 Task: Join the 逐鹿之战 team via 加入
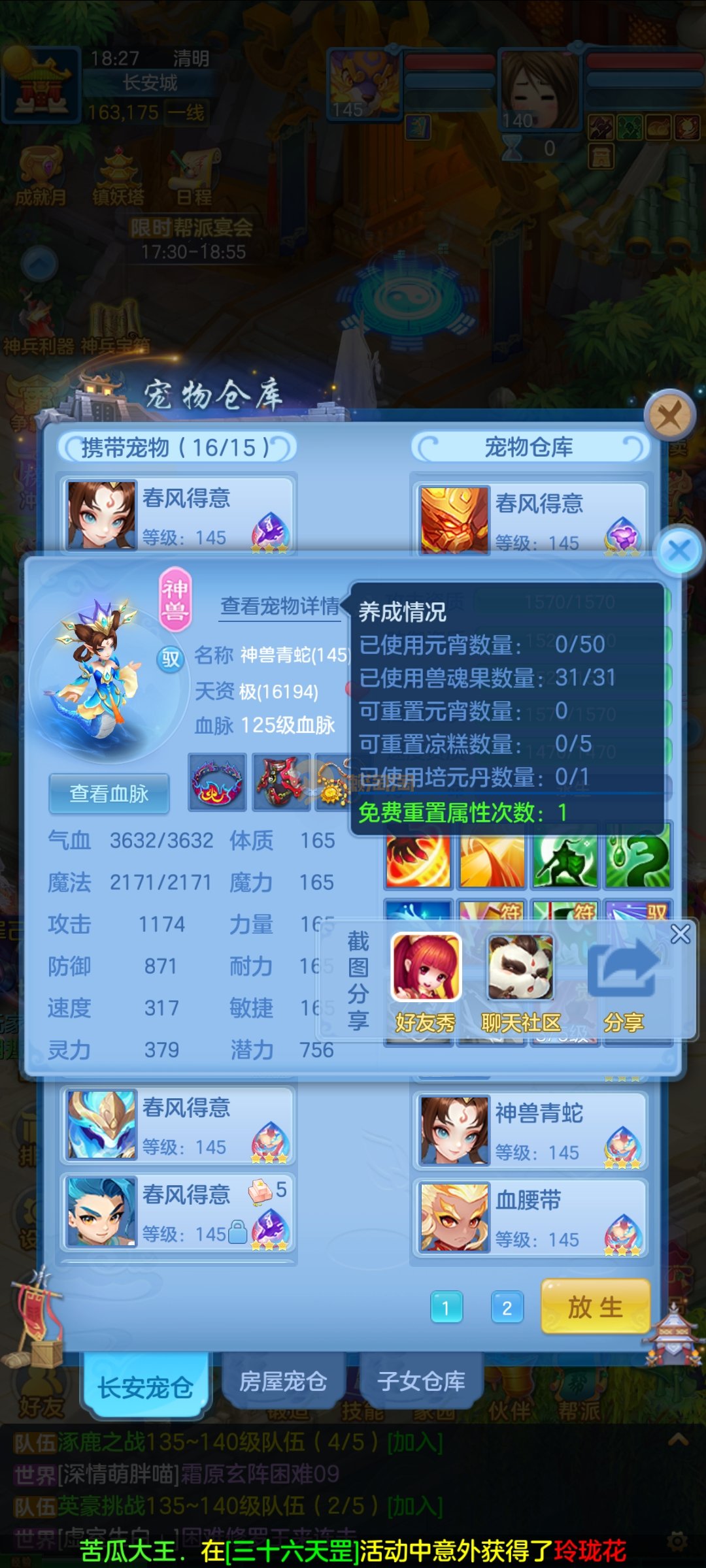point(415,1442)
